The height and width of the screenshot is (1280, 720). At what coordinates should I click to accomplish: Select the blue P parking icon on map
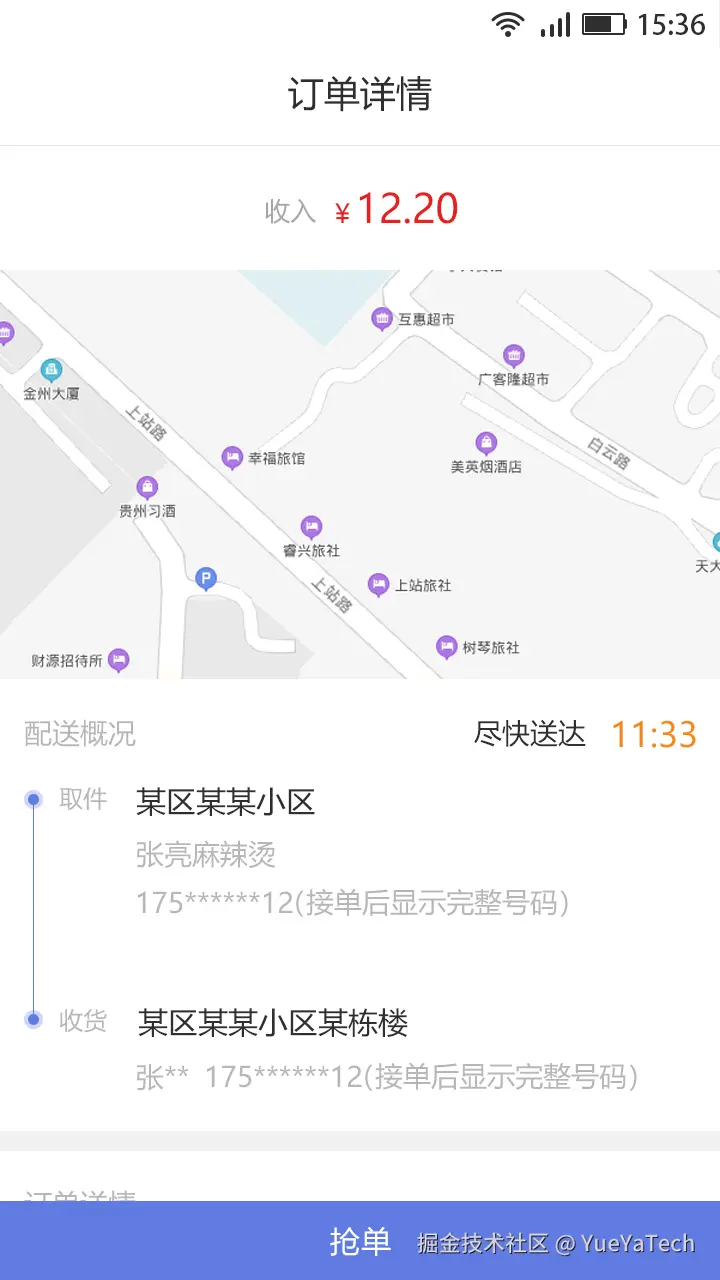coord(206,578)
